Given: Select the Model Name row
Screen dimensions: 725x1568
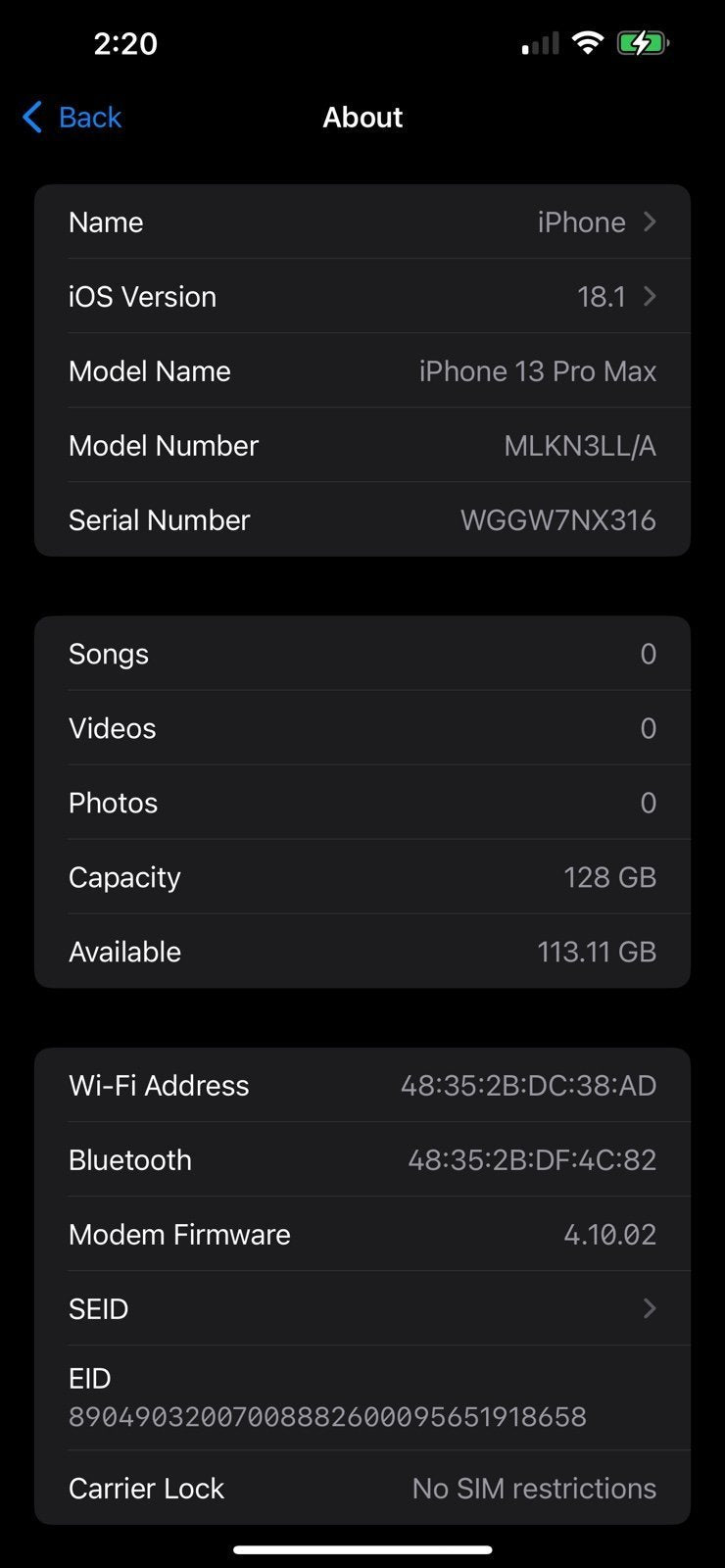Looking at the screenshot, I should (x=362, y=370).
